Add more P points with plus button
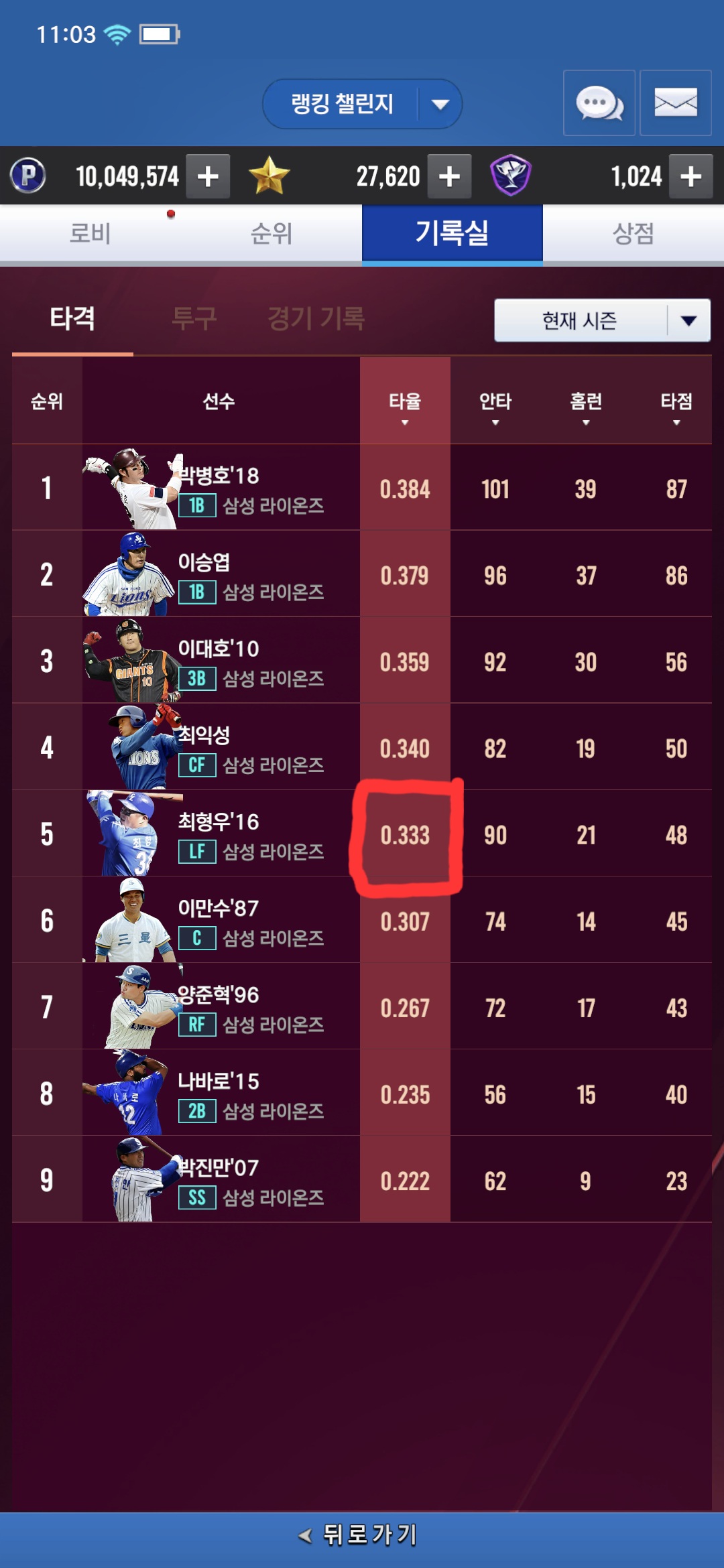 click(x=208, y=177)
